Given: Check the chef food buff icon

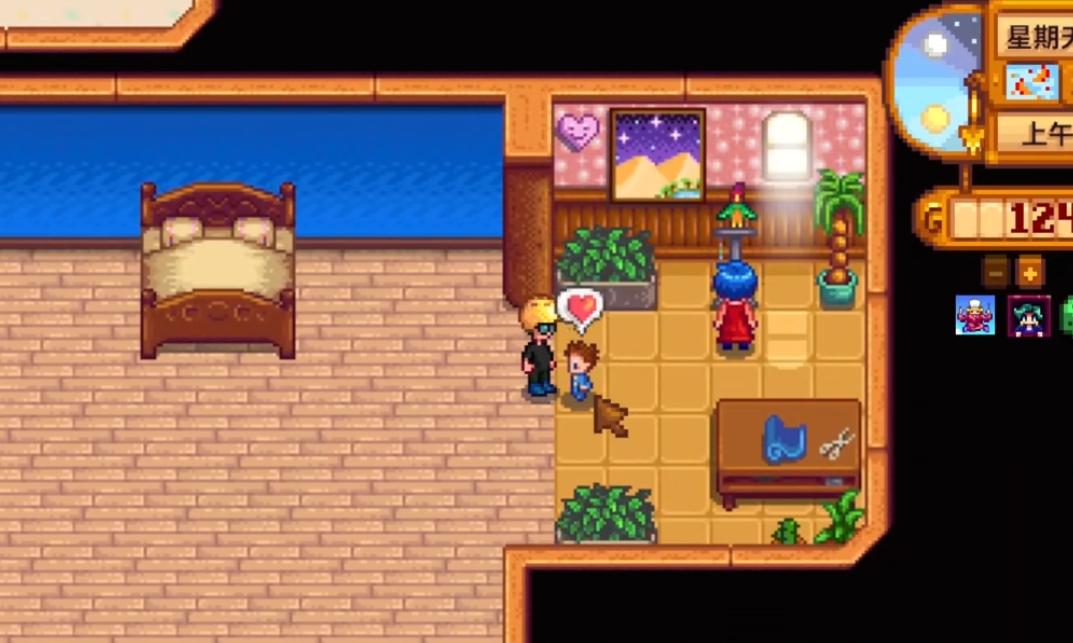Looking at the screenshot, I should [975, 316].
